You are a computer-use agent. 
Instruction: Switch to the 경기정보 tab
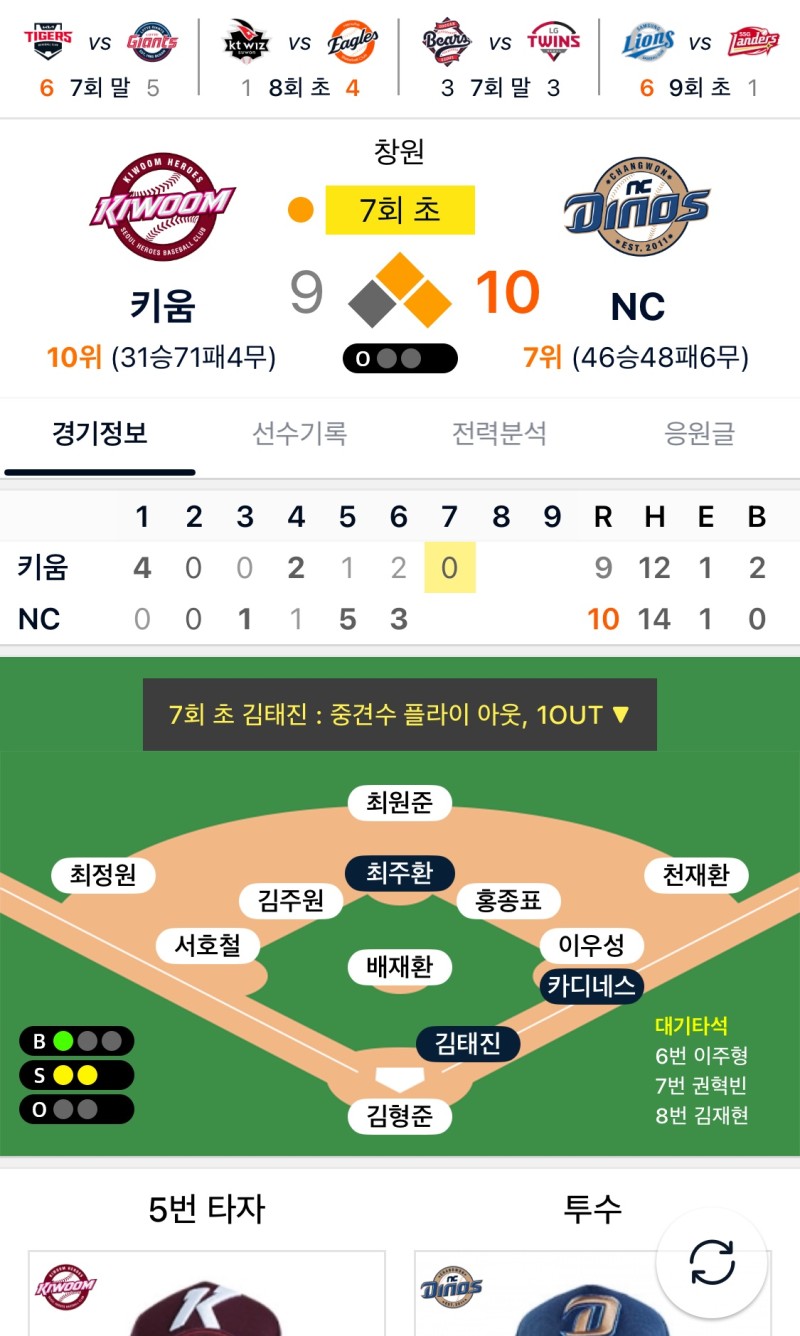(100, 434)
